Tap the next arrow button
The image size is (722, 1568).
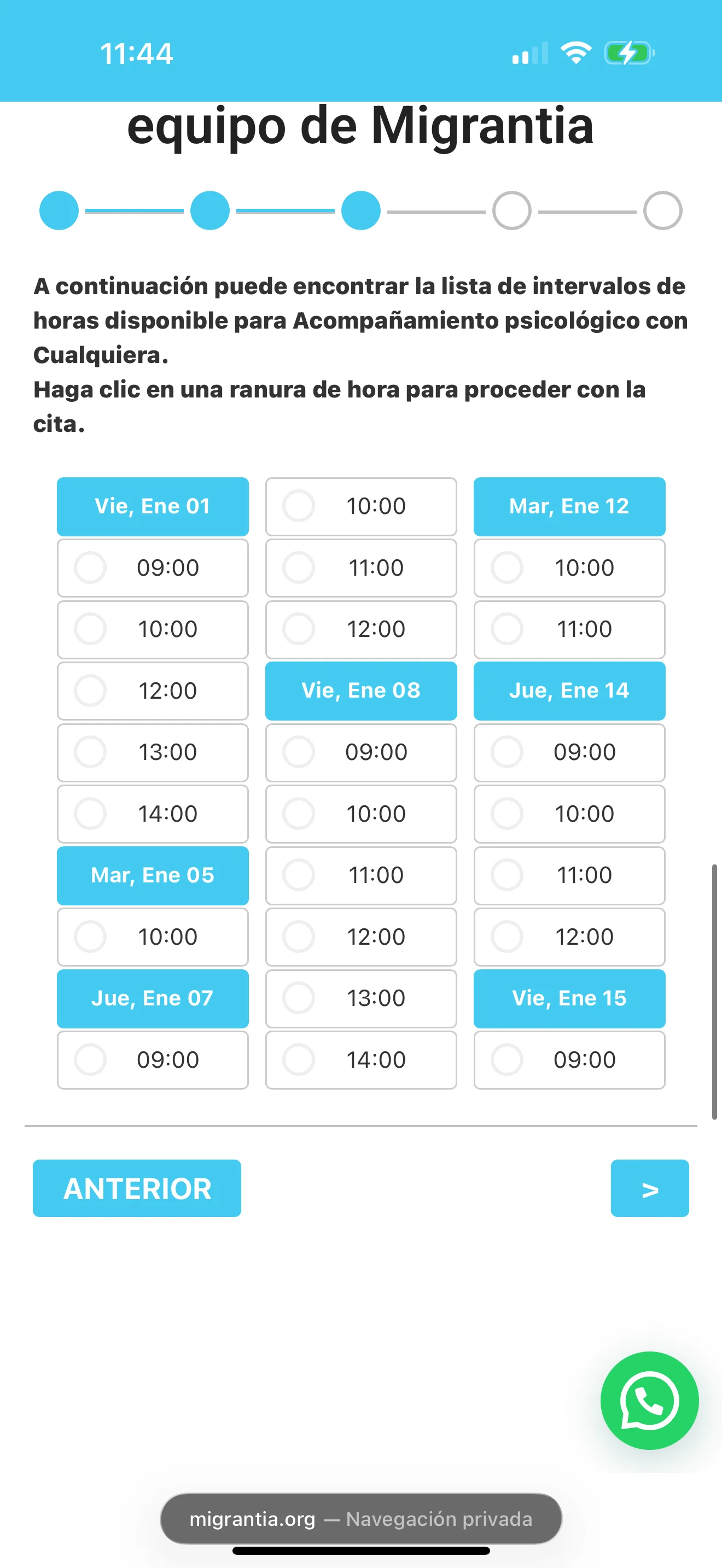(x=650, y=1188)
